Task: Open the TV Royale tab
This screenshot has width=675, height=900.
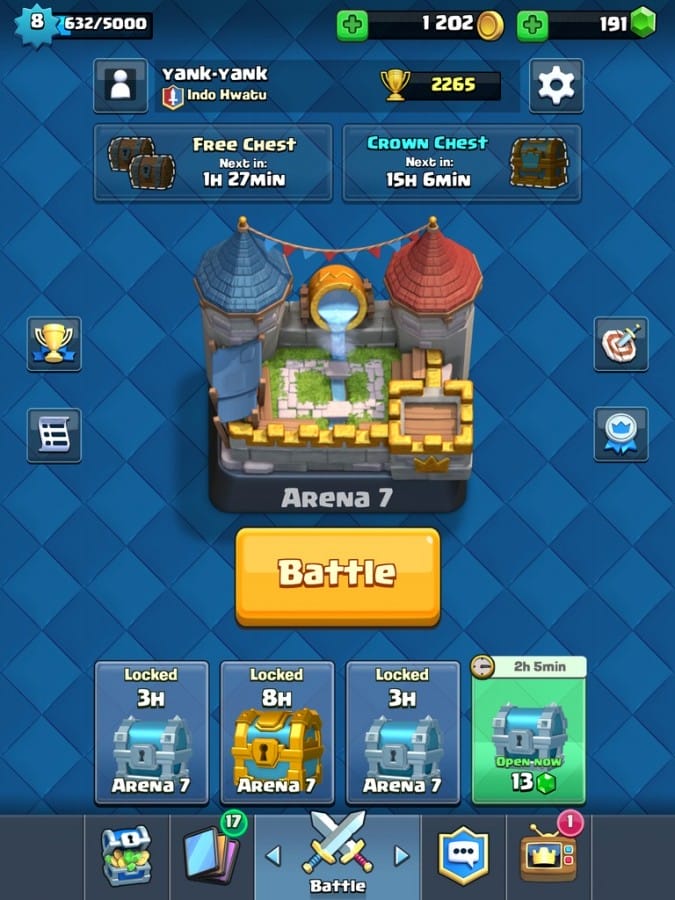Action: click(547, 857)
